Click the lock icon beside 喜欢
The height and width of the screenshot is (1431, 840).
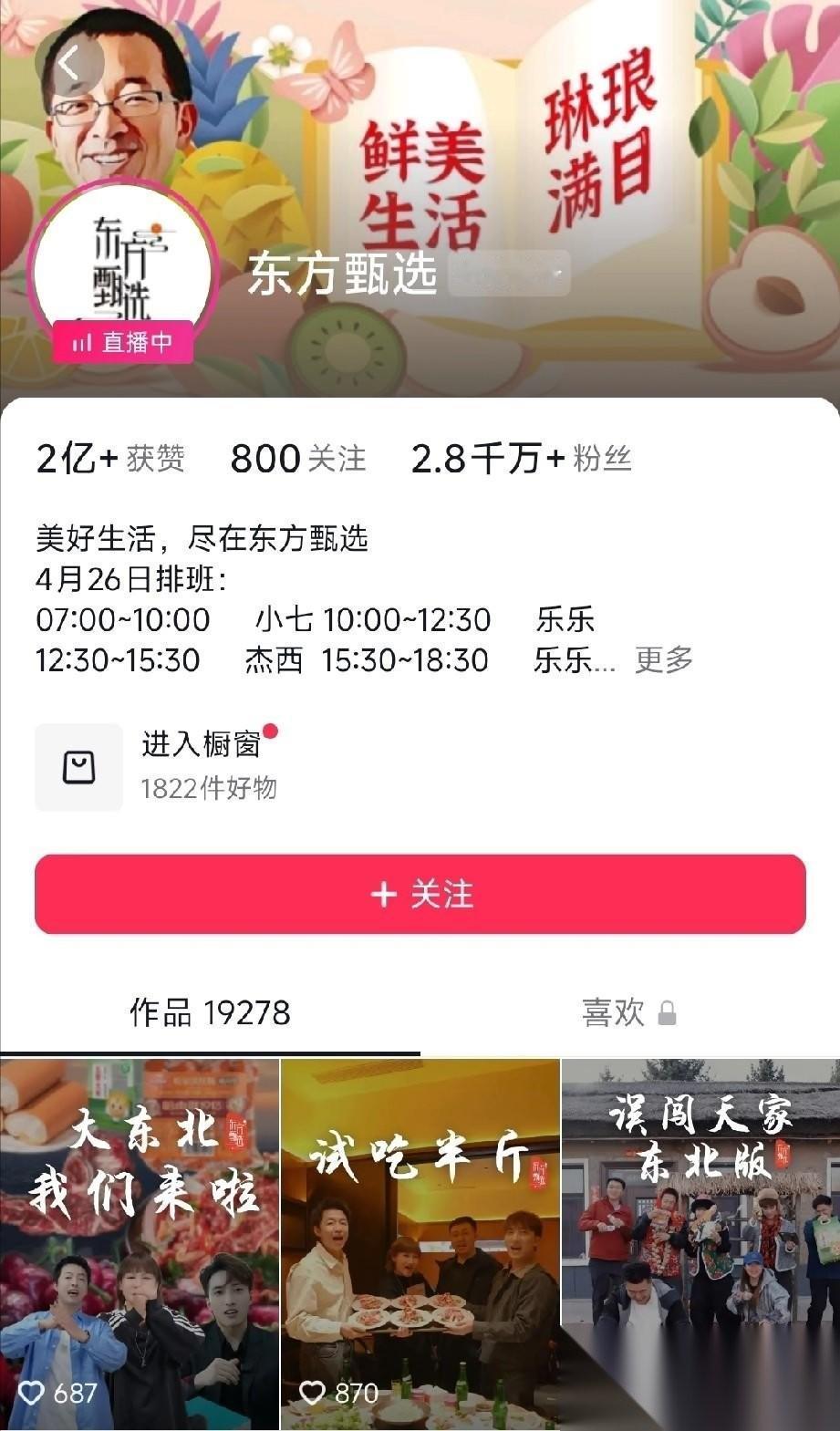point(669,1012)
